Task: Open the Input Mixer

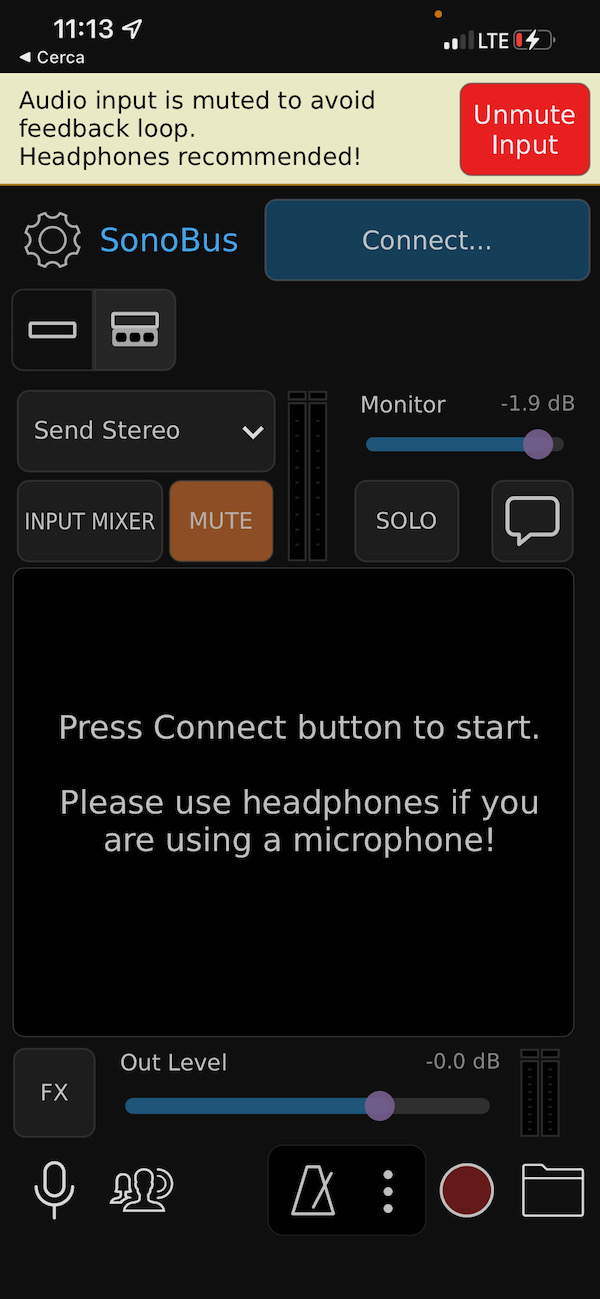Action: click(x=90, y=521)
